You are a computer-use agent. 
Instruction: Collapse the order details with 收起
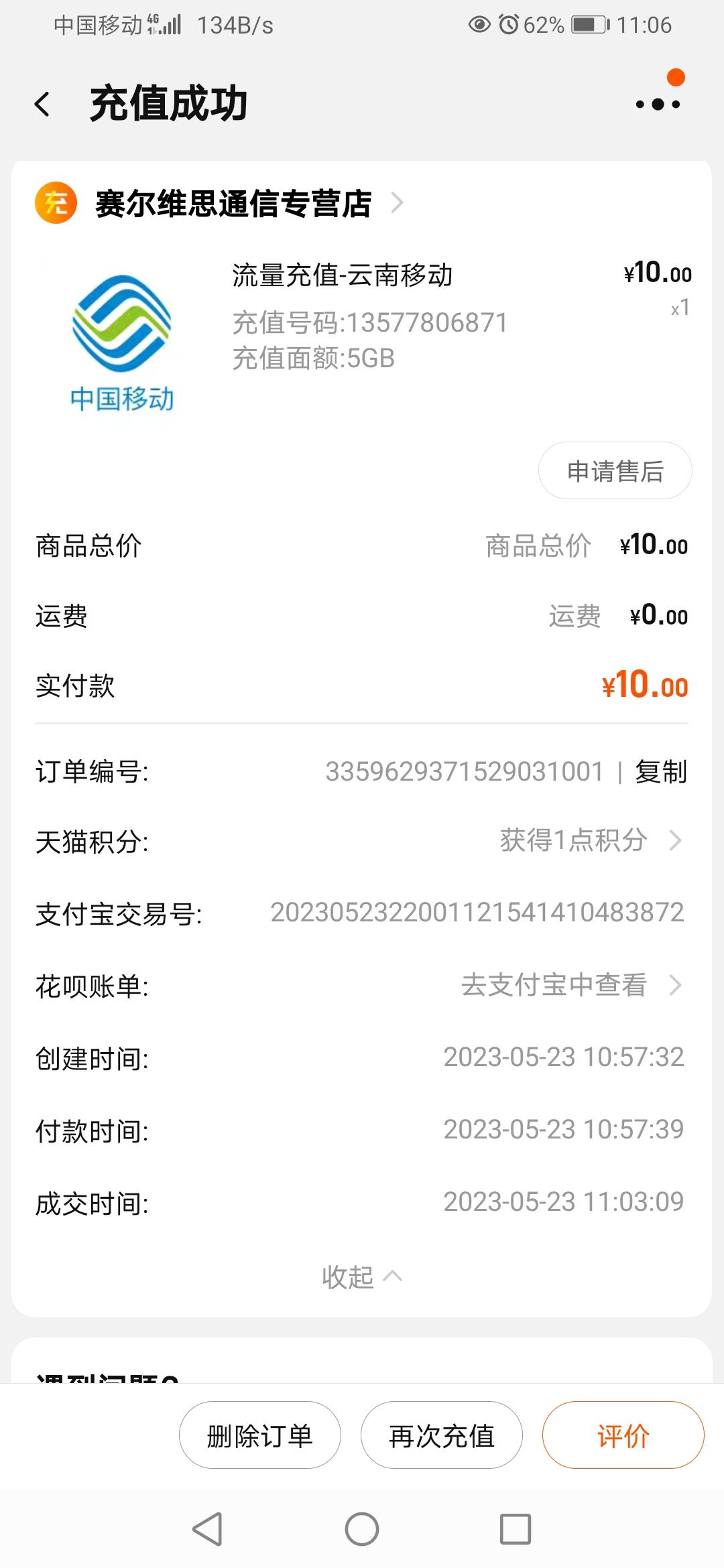pos(361,1277)
